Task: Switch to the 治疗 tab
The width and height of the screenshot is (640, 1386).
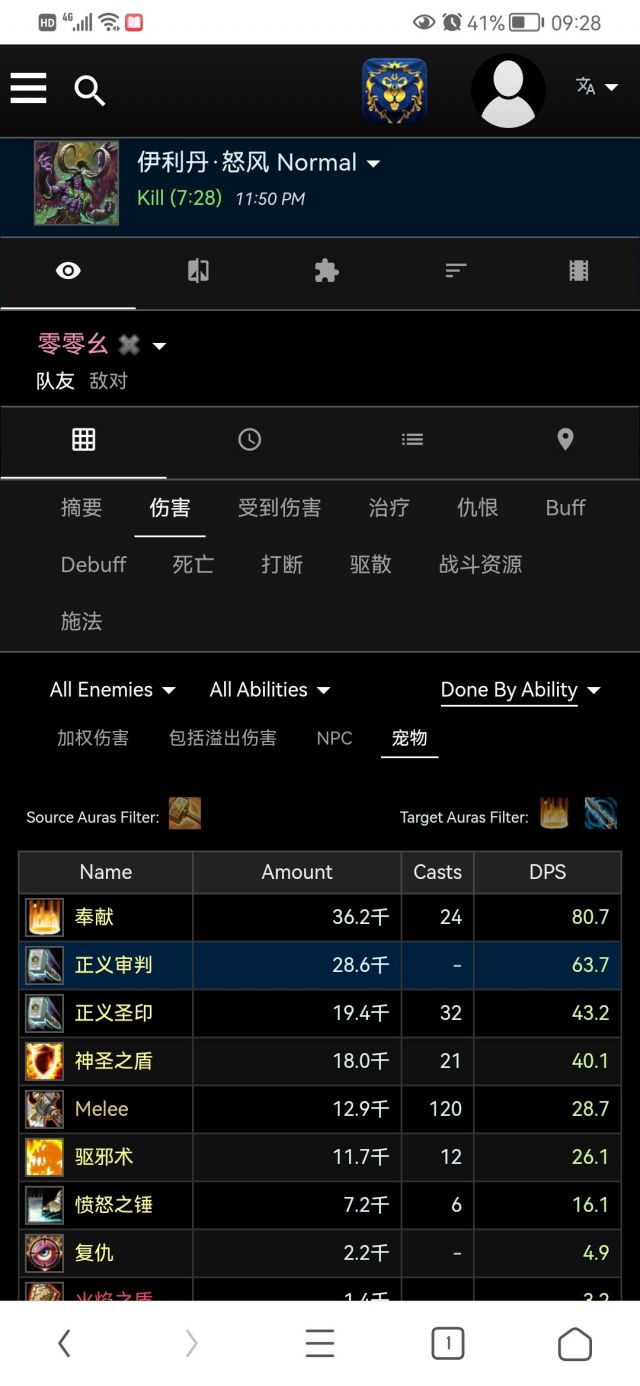Action: tap(388, 508)
